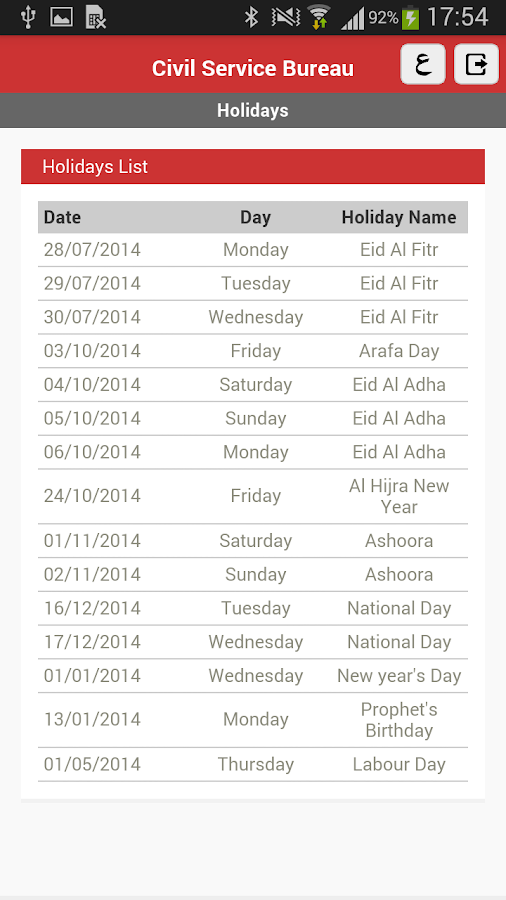Tap the logout exit icon
Screen dimensions: 506x900
pyautogui.click(x=476, y=64)
